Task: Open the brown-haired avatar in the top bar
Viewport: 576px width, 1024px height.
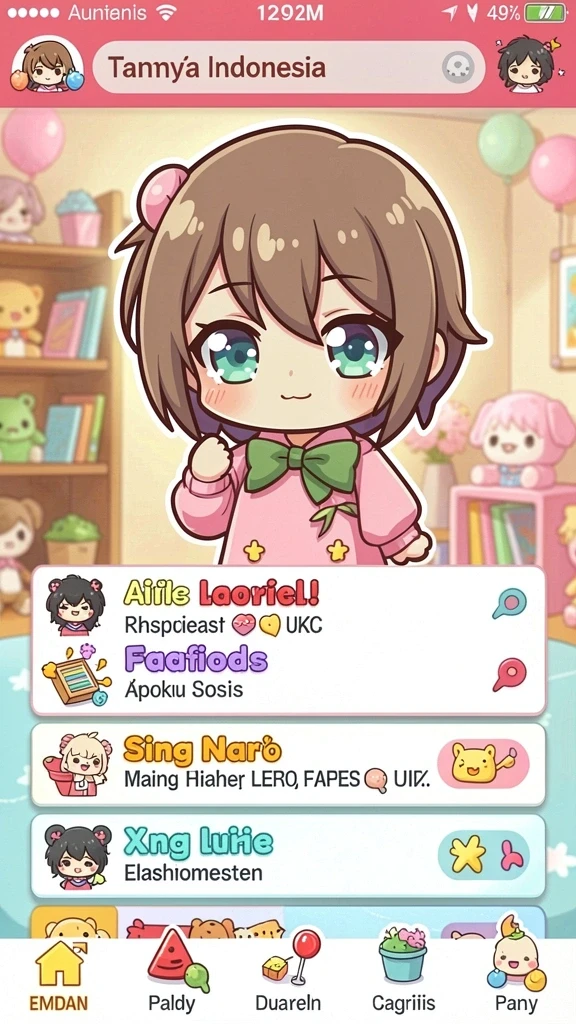Action: coord(47,65)
